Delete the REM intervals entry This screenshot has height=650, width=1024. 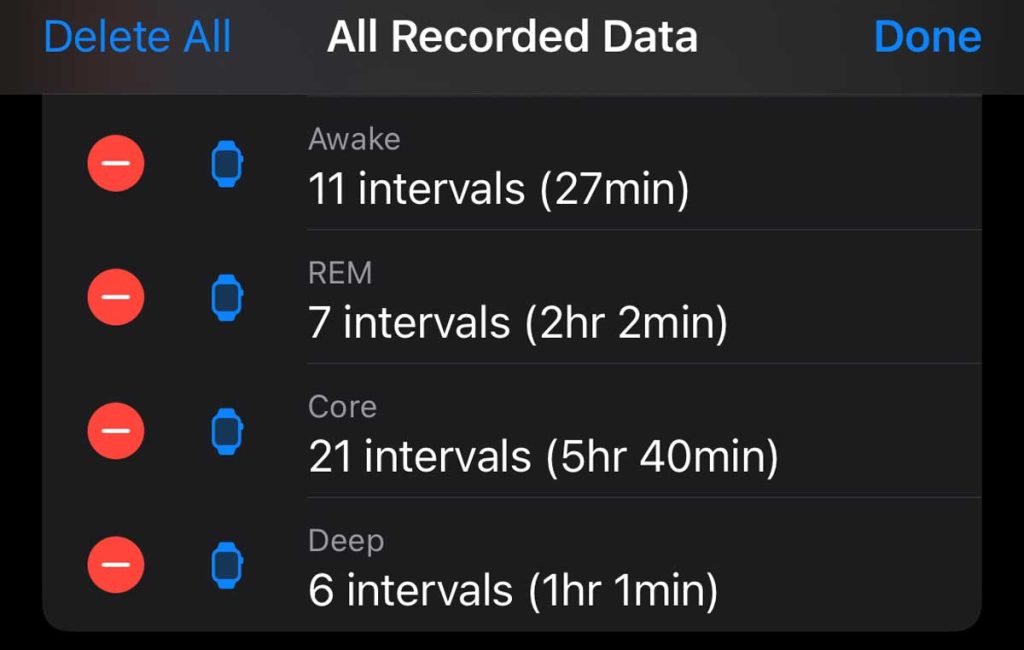pos(116,297)
